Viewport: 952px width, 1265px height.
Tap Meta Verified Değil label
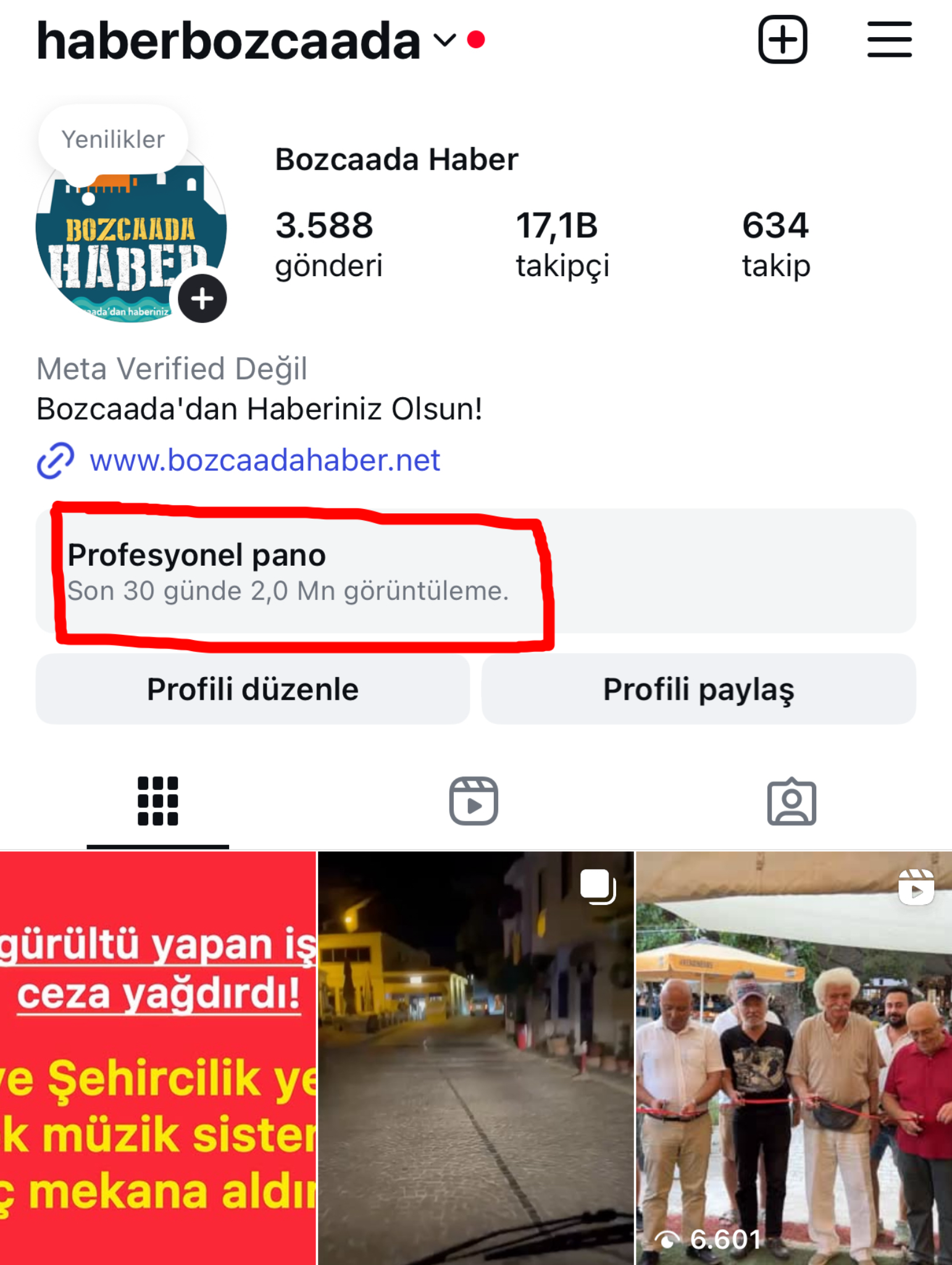point(172,369)
